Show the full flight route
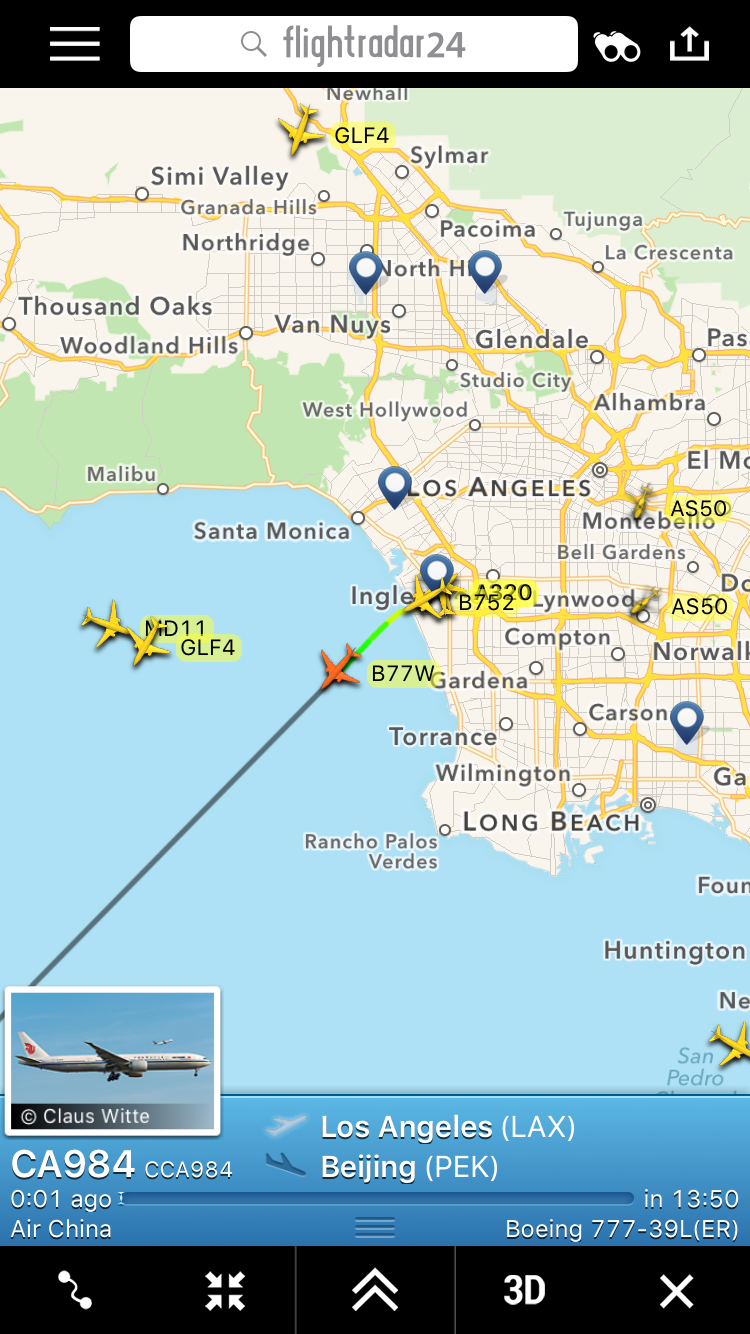 tap(75, 1290)
